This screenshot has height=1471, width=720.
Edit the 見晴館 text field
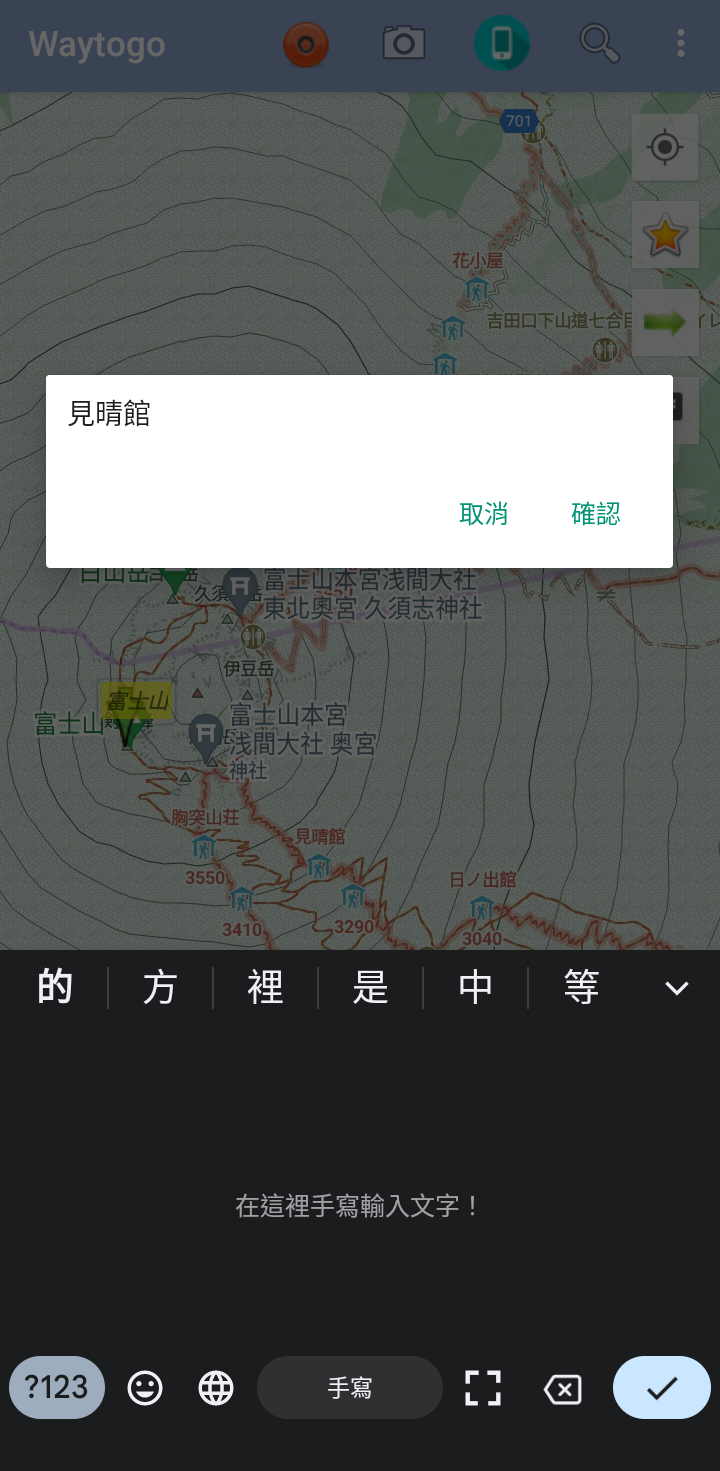tap(359, 414)
